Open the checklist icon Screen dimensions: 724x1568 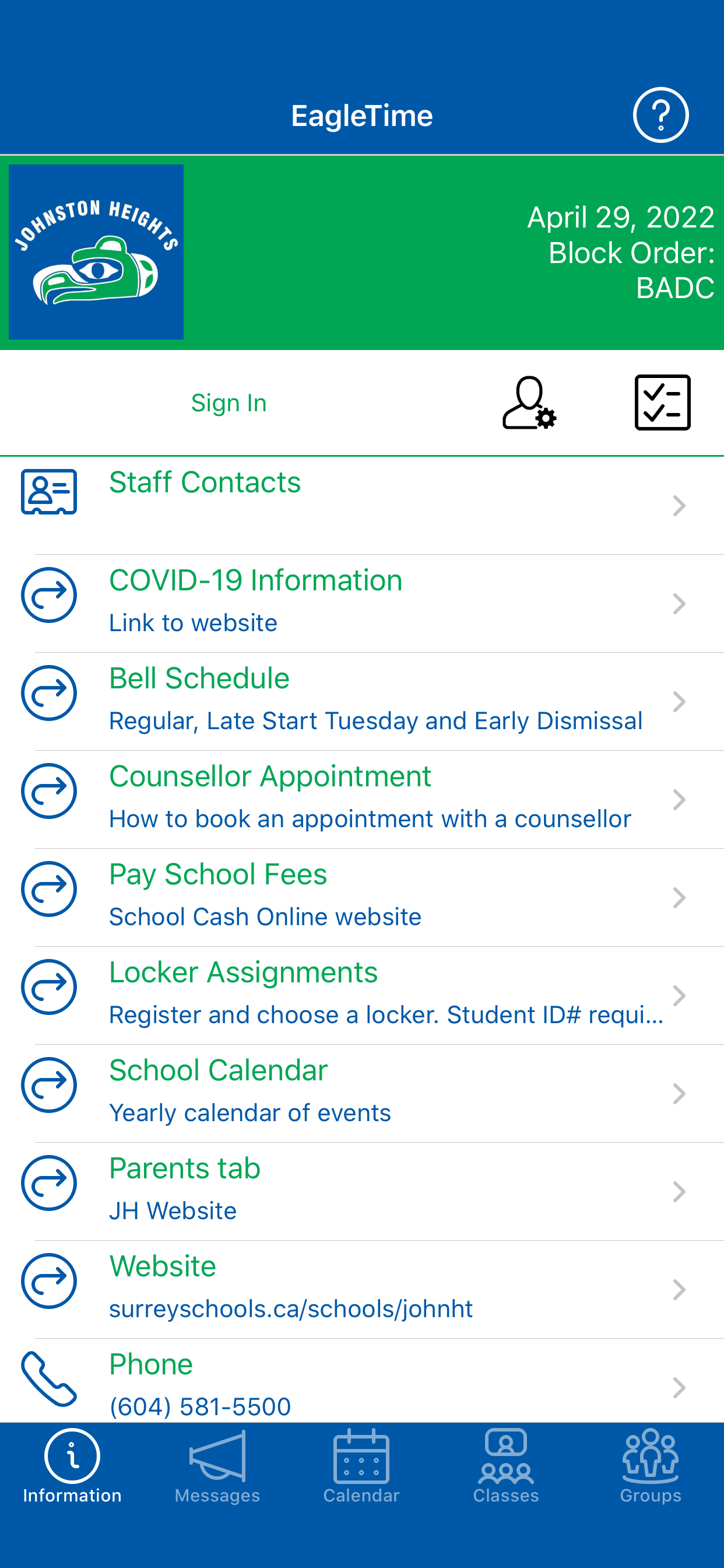(x=663, y=403)
